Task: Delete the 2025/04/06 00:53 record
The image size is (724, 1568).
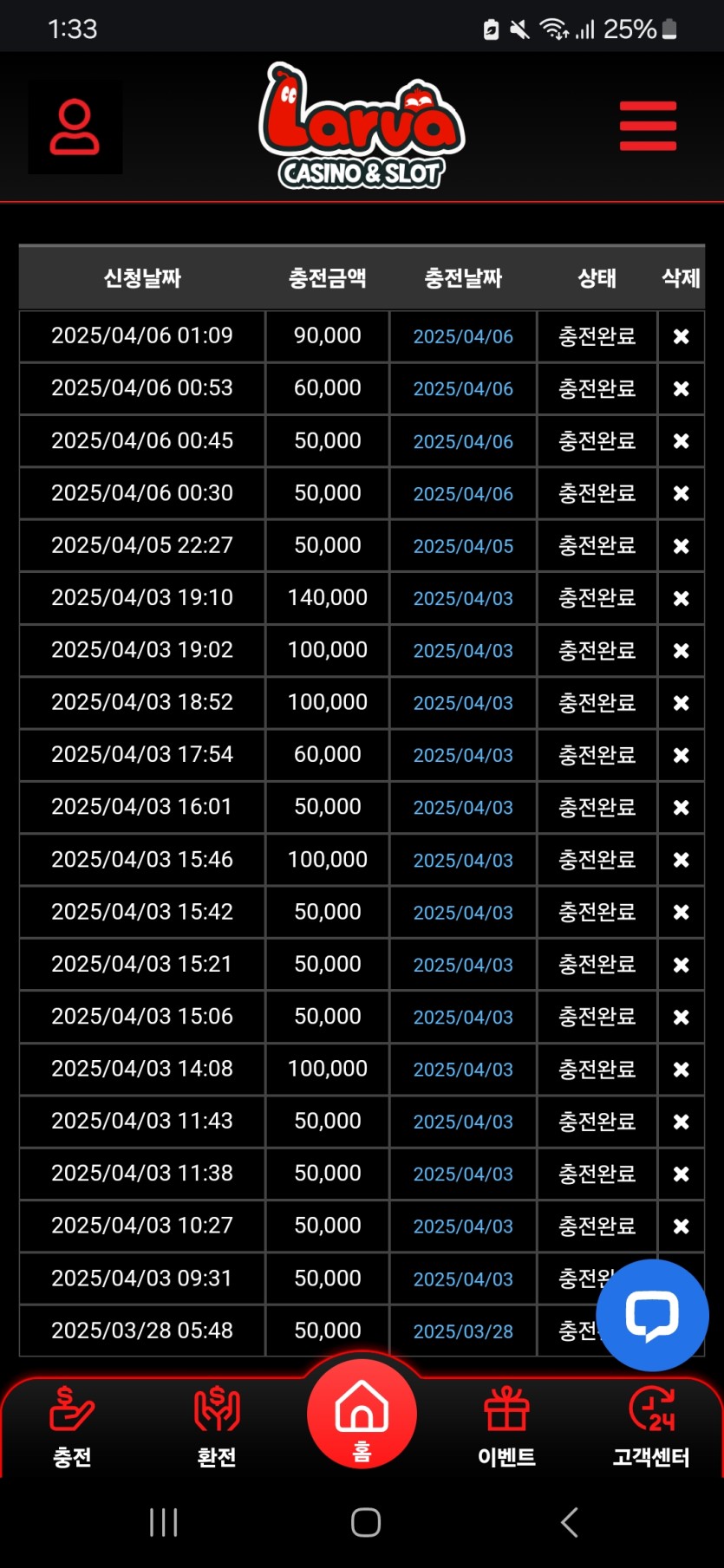Action: [682, 388]
